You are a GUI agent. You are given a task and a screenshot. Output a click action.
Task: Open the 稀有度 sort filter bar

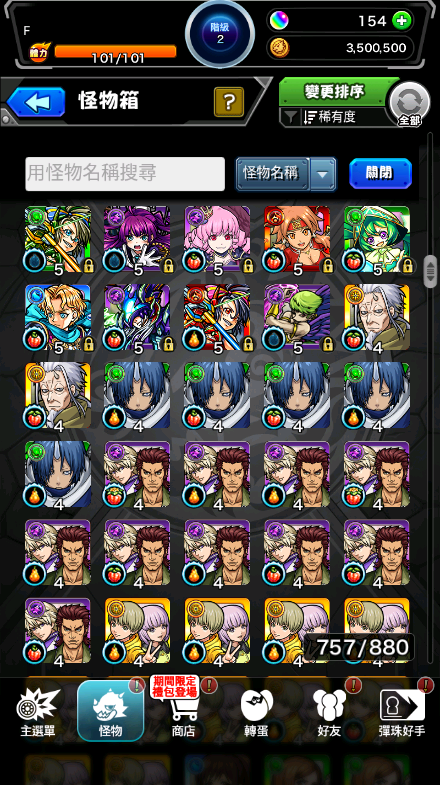click(x=335, y=117)
